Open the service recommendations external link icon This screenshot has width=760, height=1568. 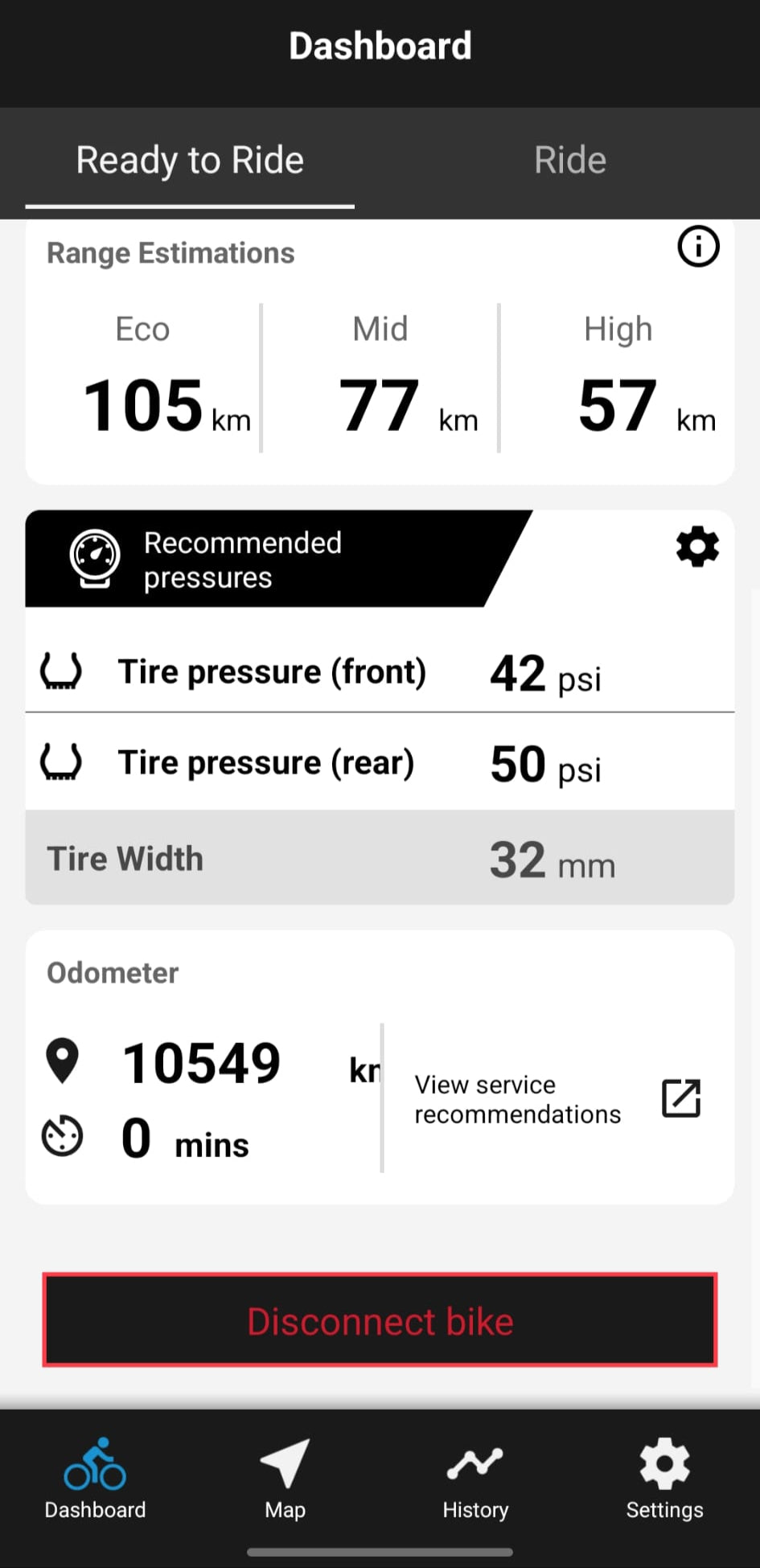(680, 1098)
